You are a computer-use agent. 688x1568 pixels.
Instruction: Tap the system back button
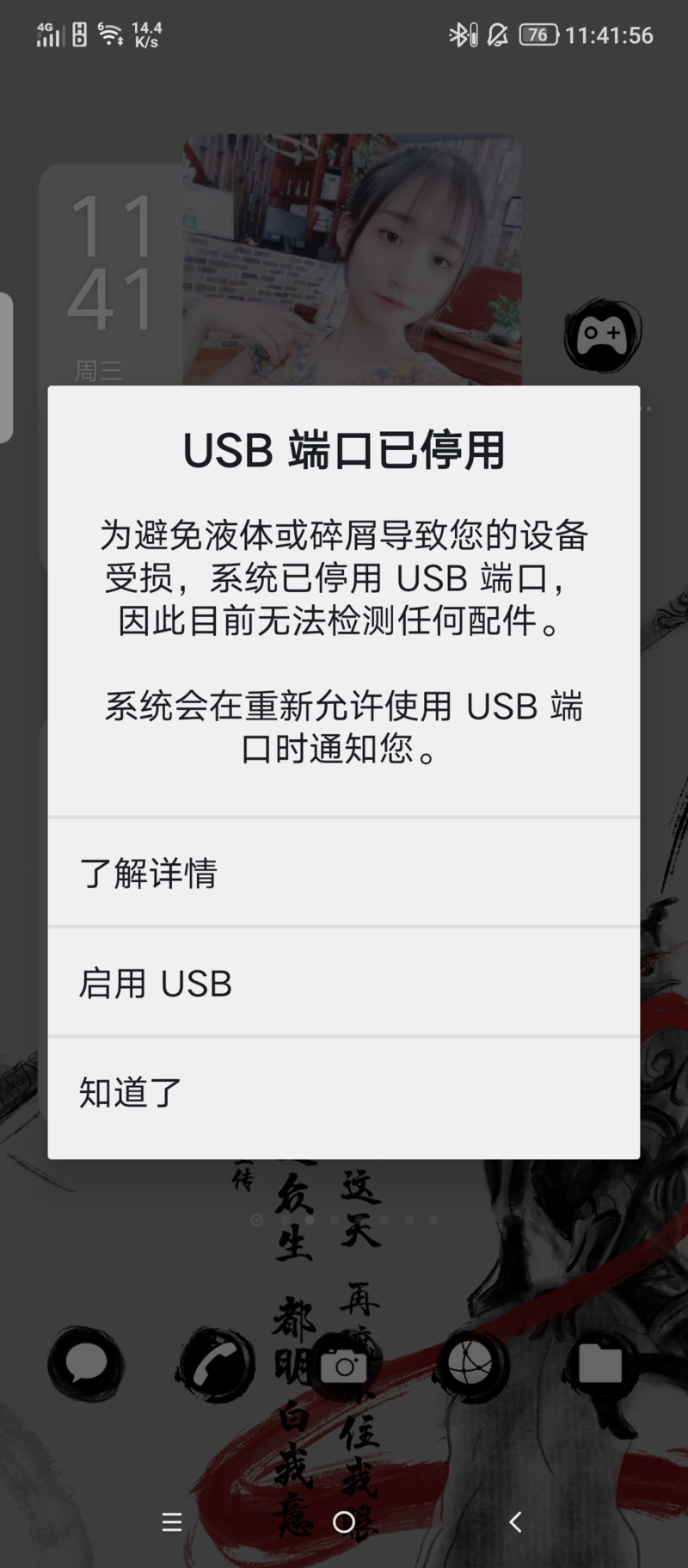tap(515, 1522)
